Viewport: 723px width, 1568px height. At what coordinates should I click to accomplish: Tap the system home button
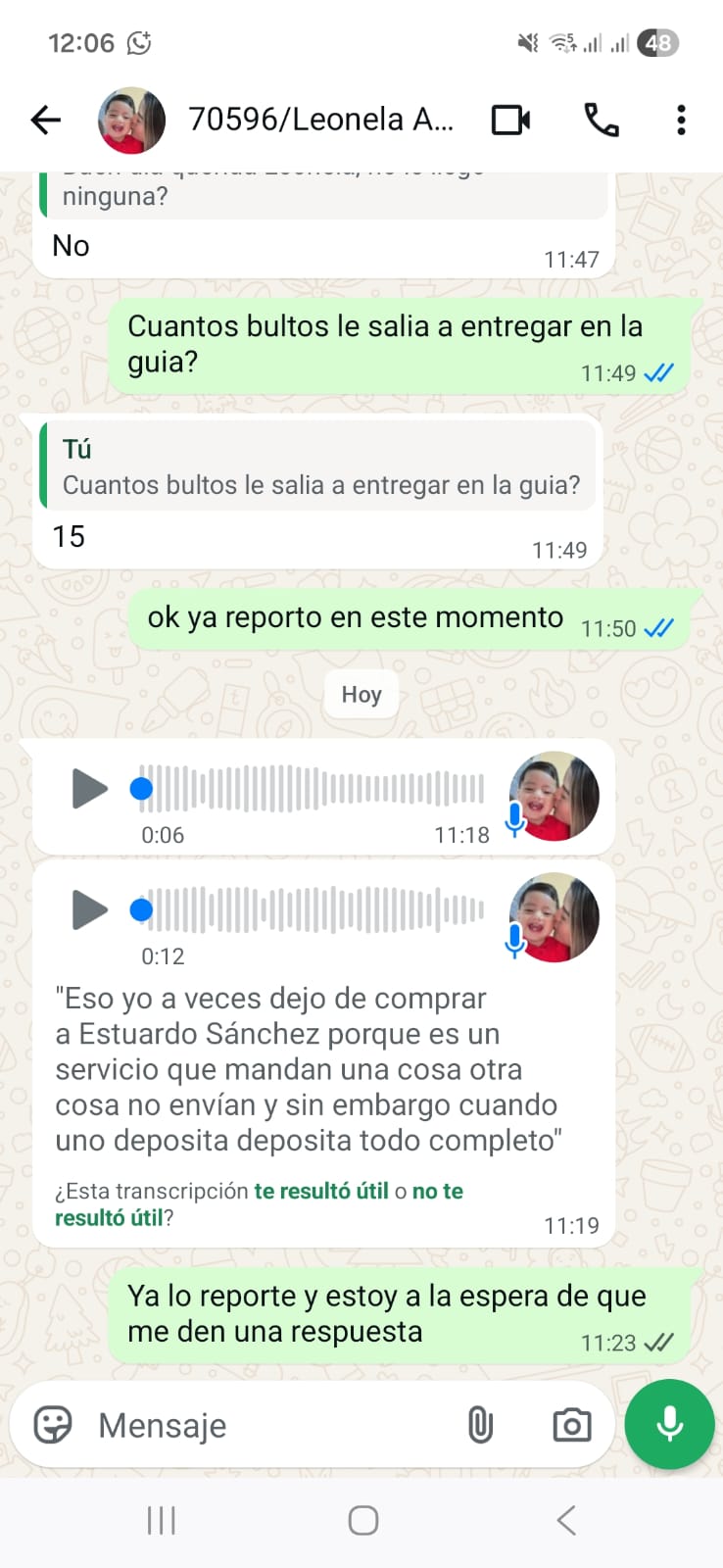362,1520
